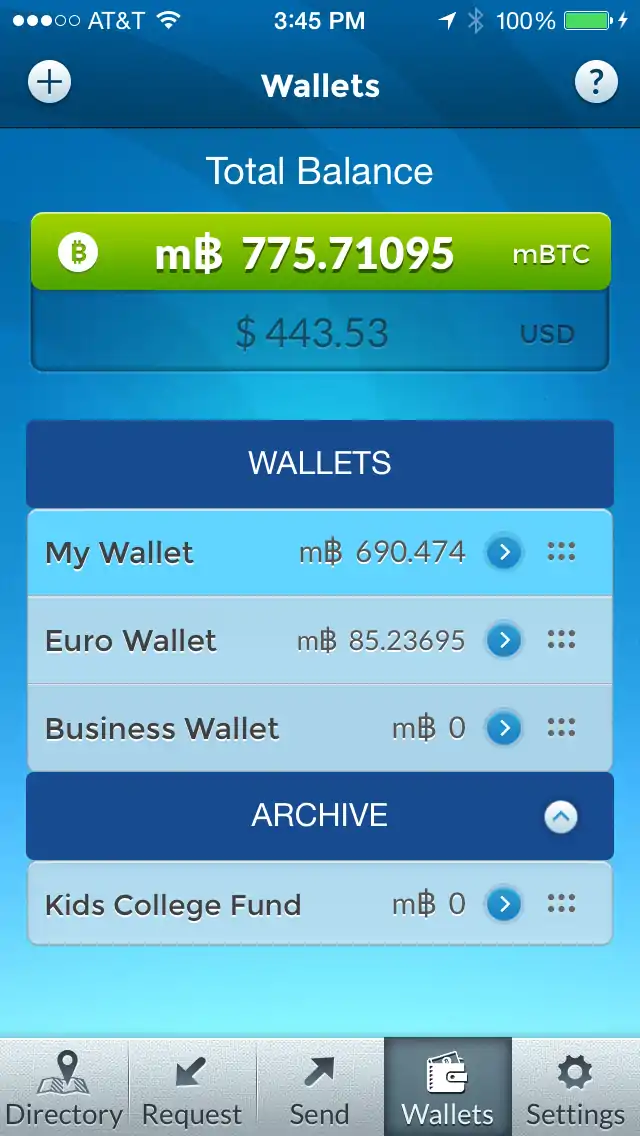
Task: Select the Wallets tab
Action: pyautogui.click(x=448, y=1088)
